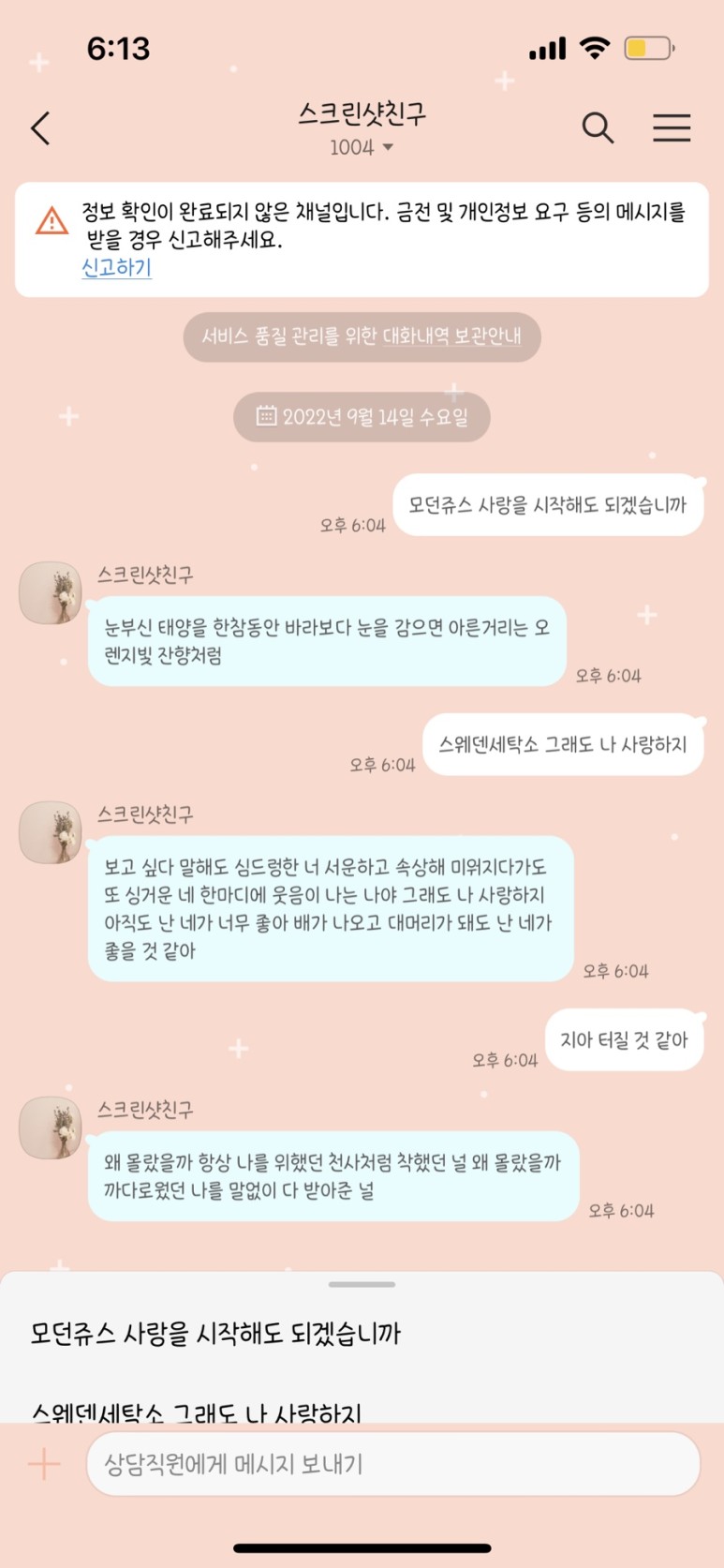Select the suggestion 모던쥬스 사랑을 시작해도 되겠습니까

click(215, 1333)
